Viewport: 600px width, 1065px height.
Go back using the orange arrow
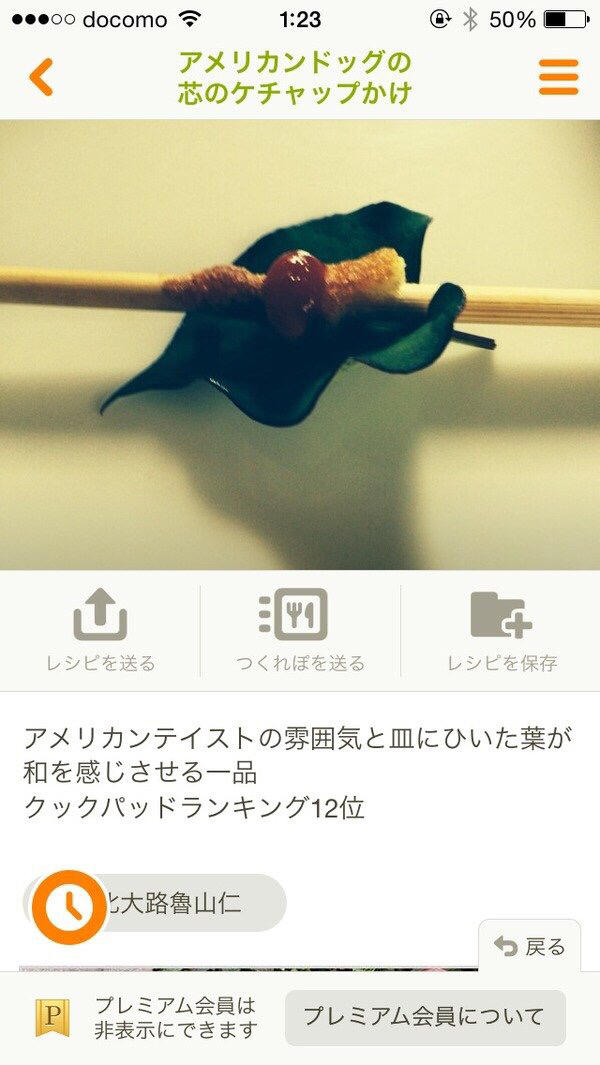(x=41, y=77)
